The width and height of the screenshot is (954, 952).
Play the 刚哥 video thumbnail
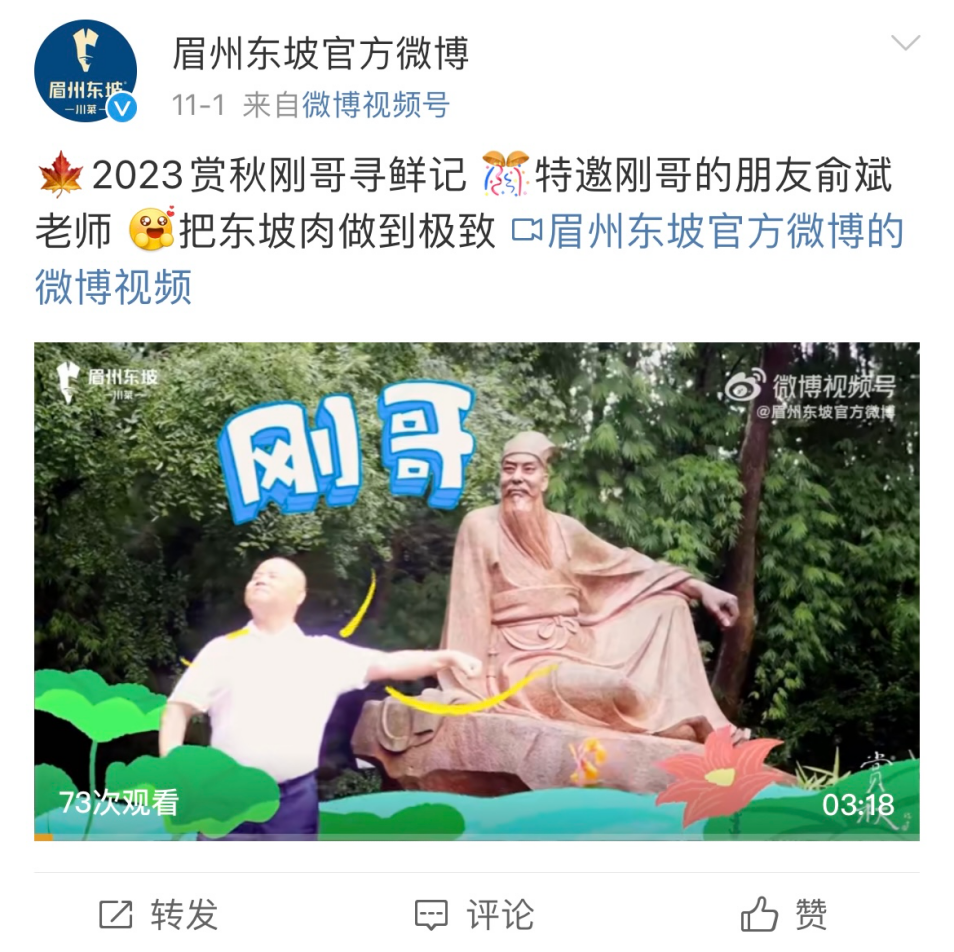(x=476, y=590)
